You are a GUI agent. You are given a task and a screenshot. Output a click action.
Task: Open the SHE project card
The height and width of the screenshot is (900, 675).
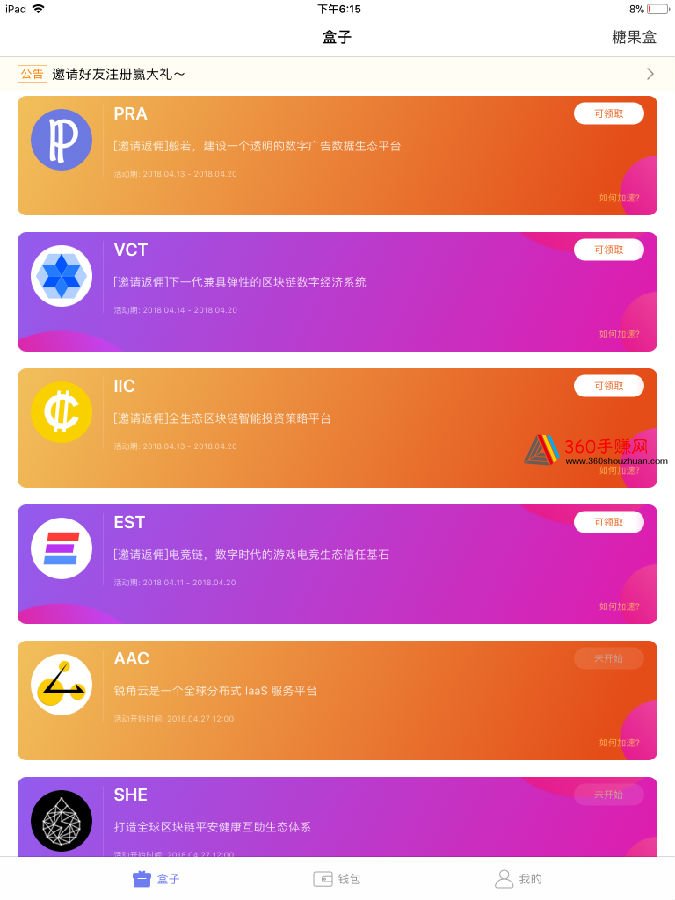(300, 818)
